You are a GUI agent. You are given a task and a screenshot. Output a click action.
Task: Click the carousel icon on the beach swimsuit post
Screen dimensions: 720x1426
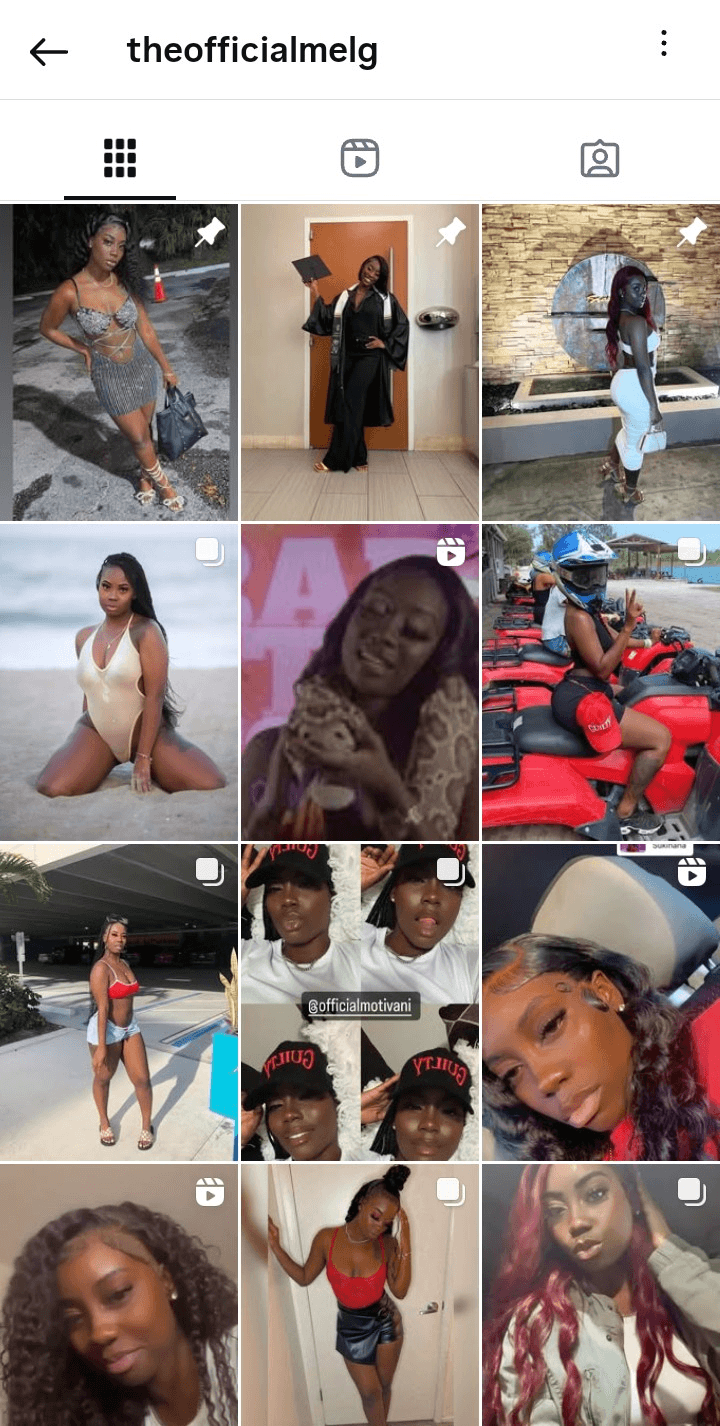(211, 551)
